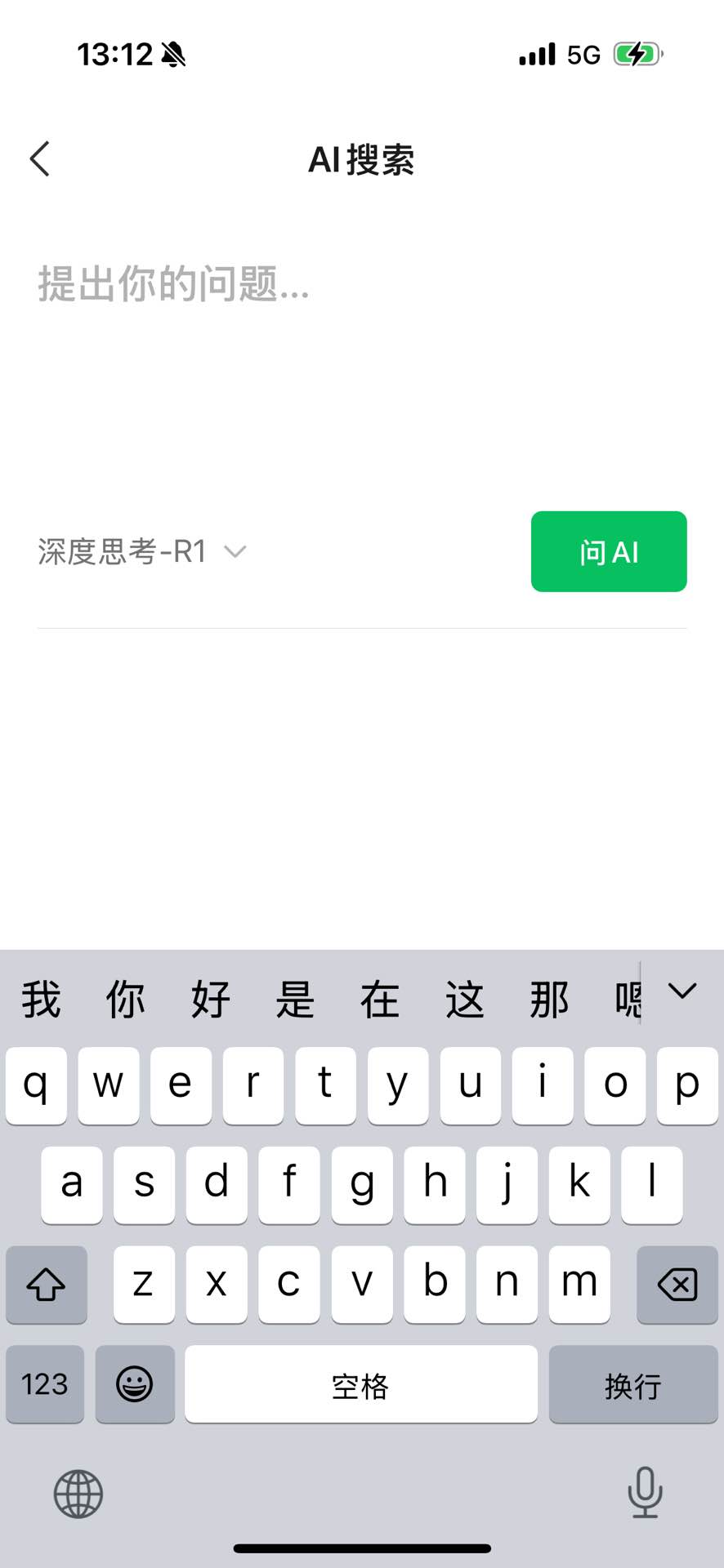This screenshot has height=1568, width=724.
Task: Select the suggested word 你好's first candidate 我
Action: click(x=41, y=1000)
